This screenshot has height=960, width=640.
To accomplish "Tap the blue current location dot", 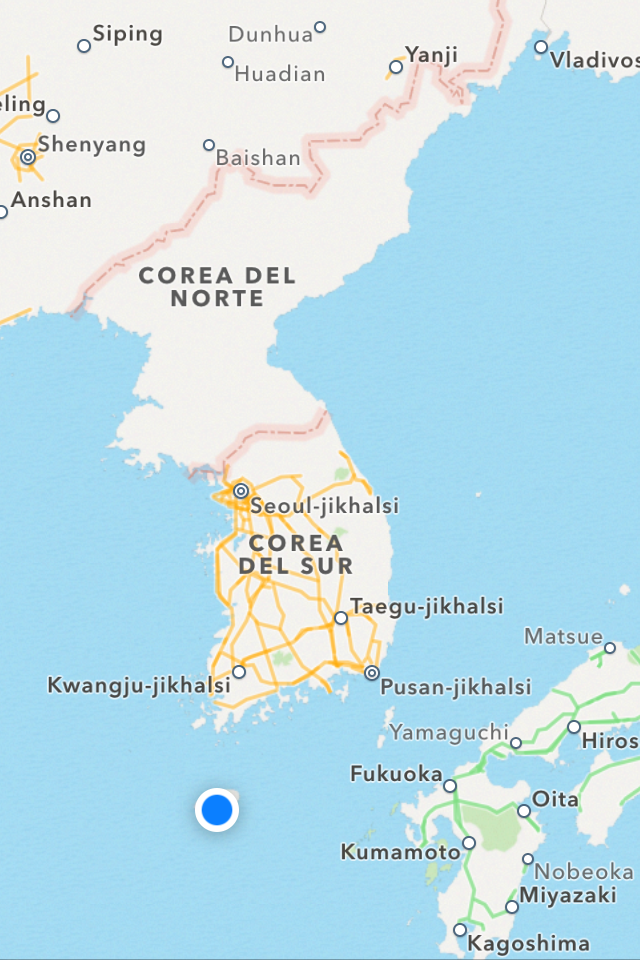I will click(x=217, y=810).
